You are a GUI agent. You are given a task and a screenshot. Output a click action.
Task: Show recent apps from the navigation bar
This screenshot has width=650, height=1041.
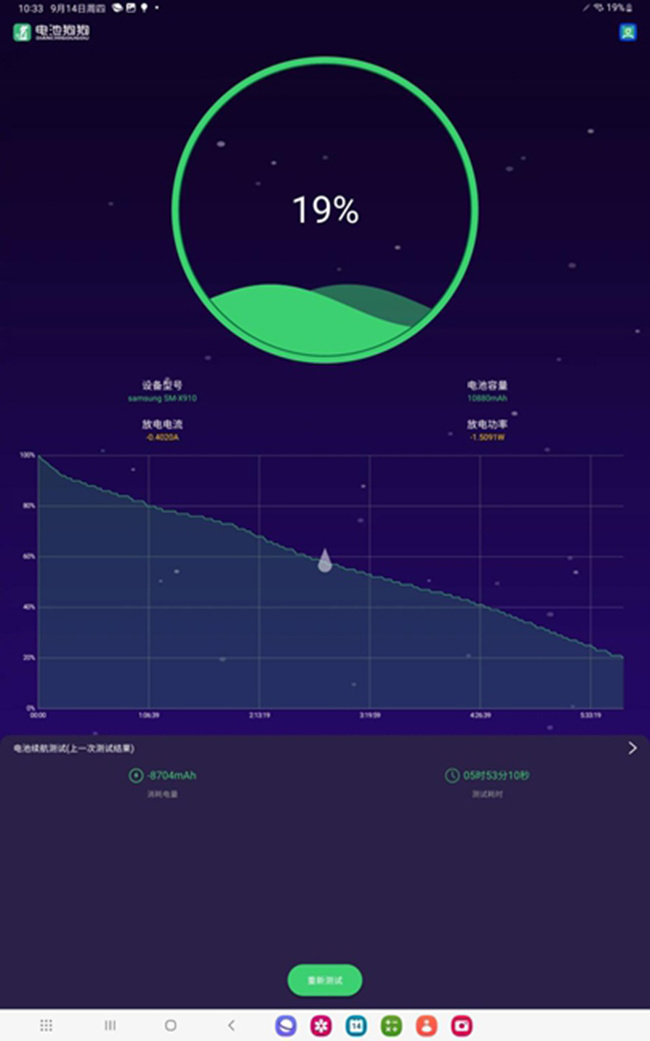click(x=110, y=1025)
